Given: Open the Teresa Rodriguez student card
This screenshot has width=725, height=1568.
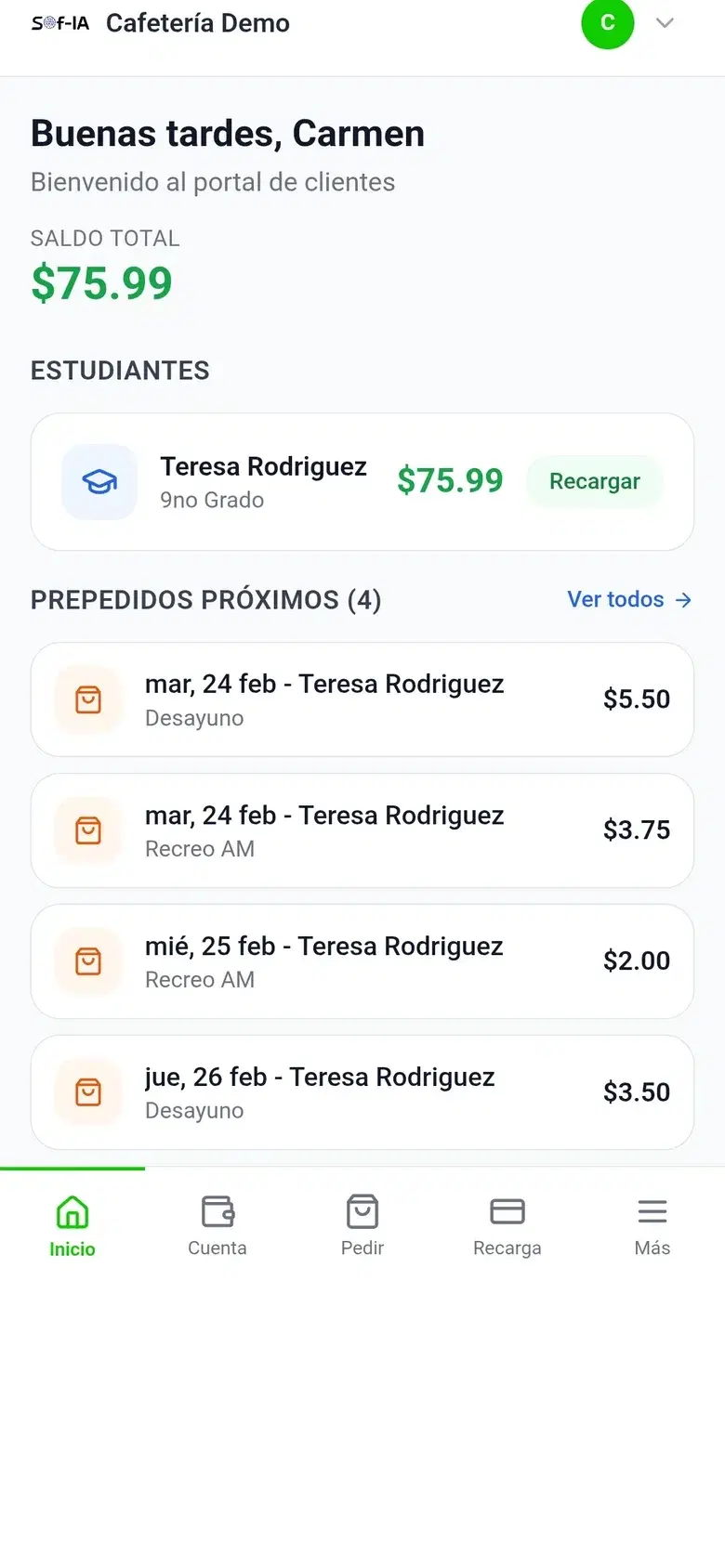Looking at the screenshot, I should coord(362,481).
